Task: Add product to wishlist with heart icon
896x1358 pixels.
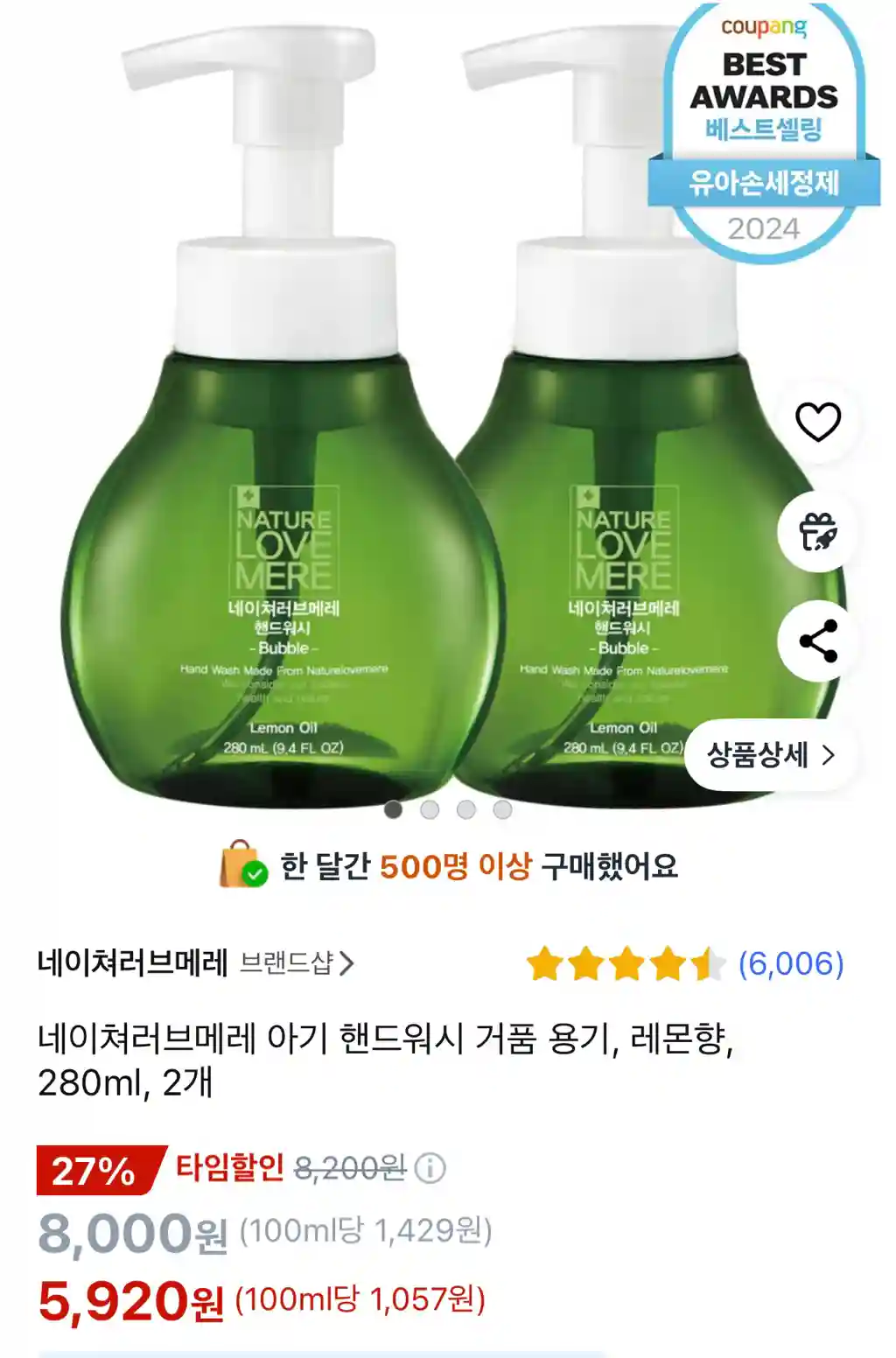Action: click(x=817, y=422)
